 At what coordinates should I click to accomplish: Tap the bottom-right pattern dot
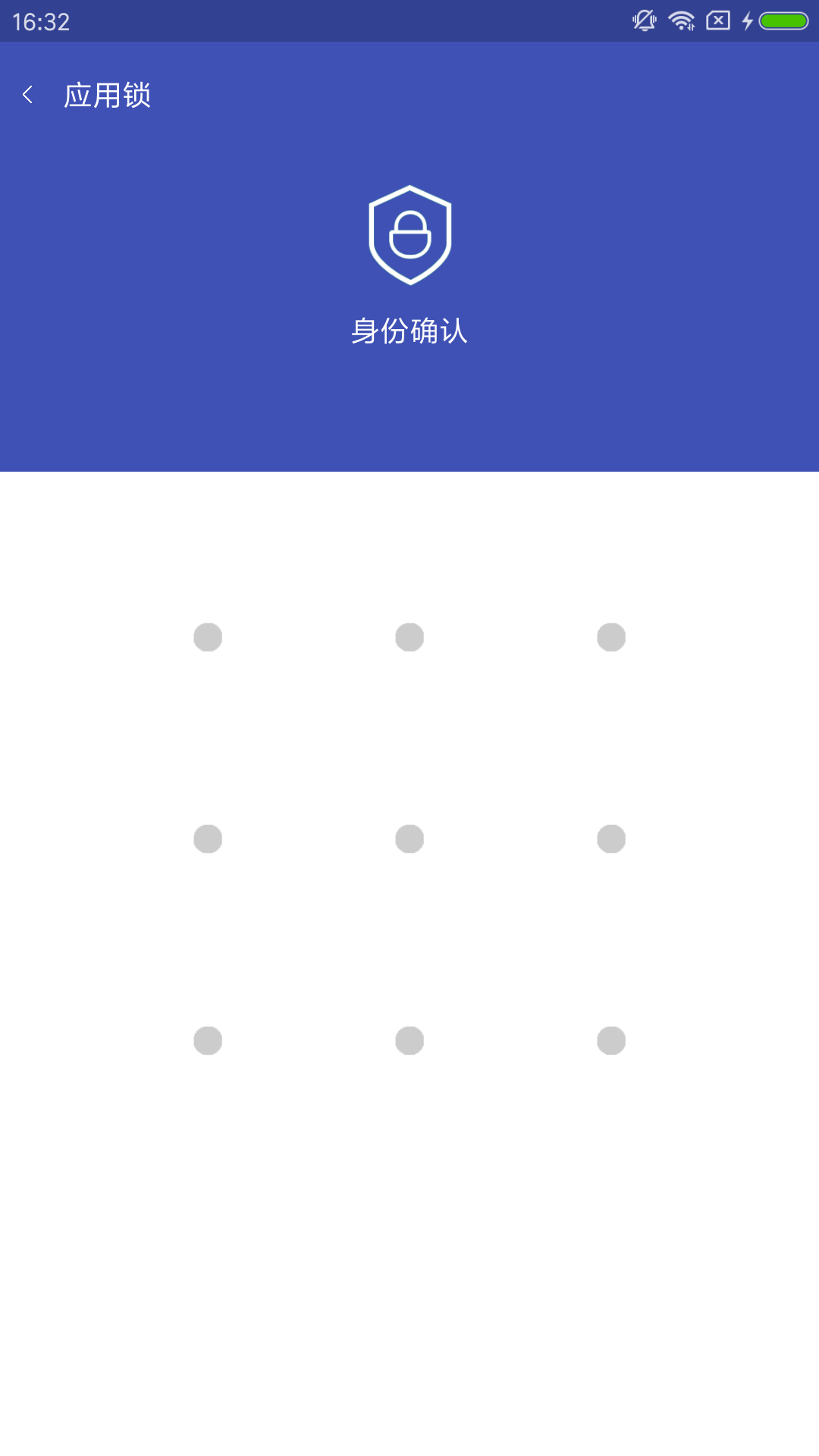(x=611, y=1040)
